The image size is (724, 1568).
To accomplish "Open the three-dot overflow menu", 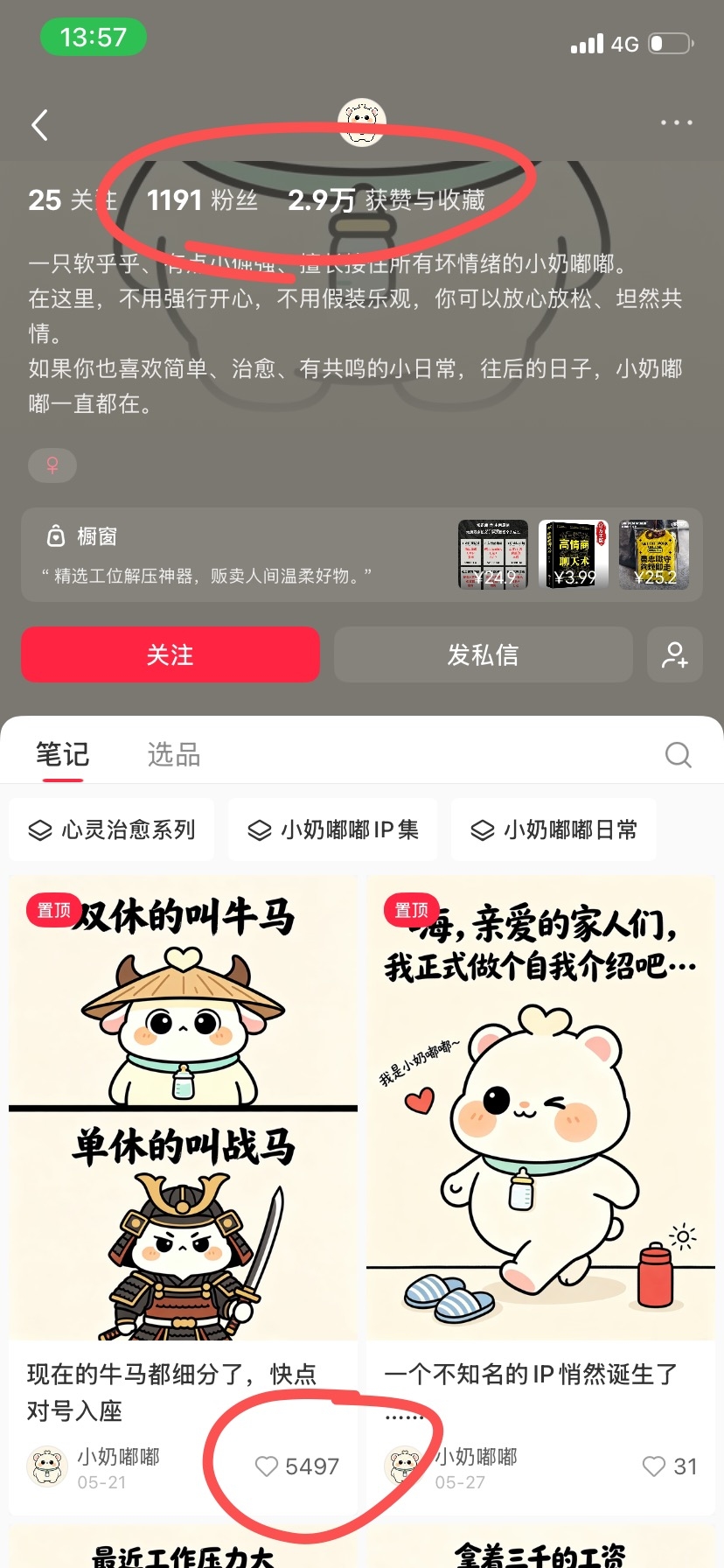I will point(676,123).
